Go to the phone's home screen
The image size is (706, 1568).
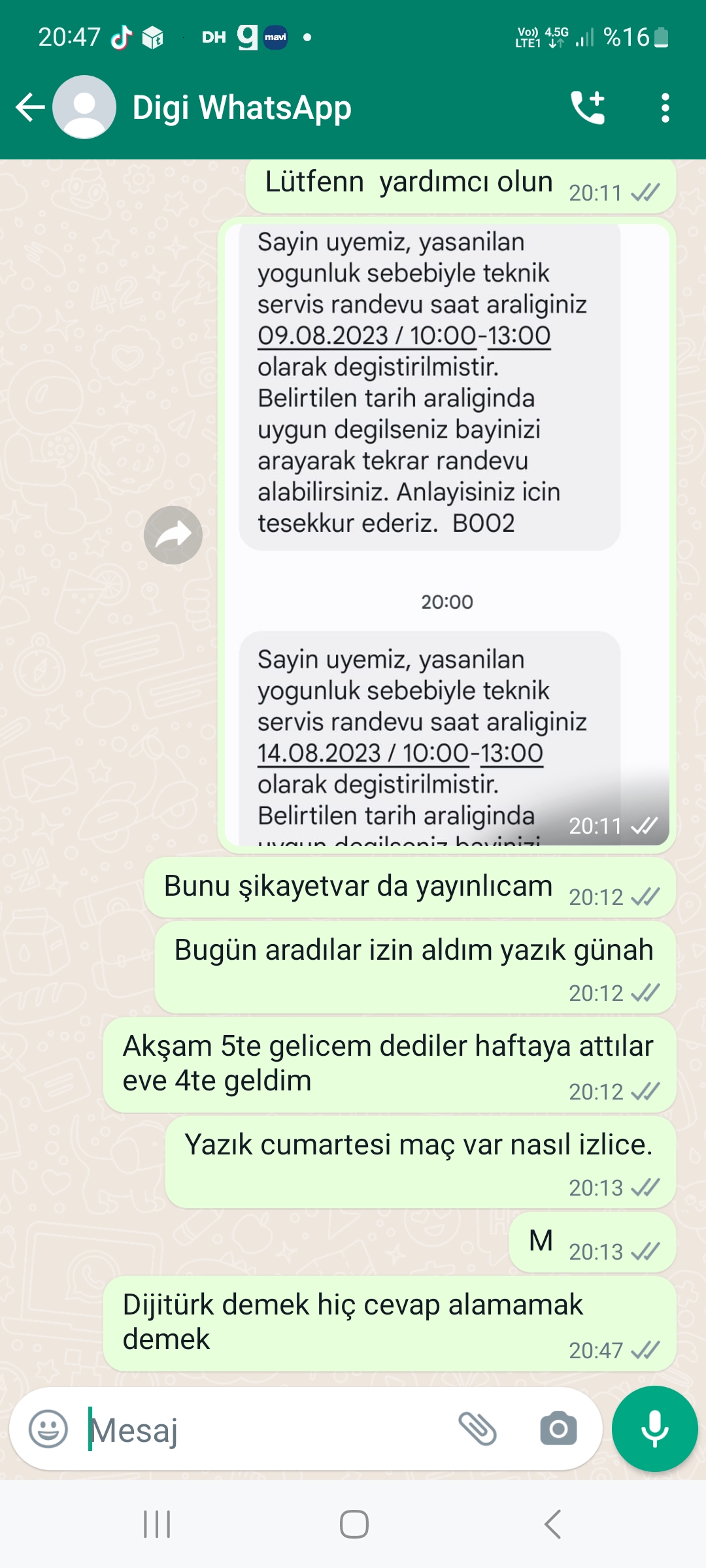pos(354,1524)
